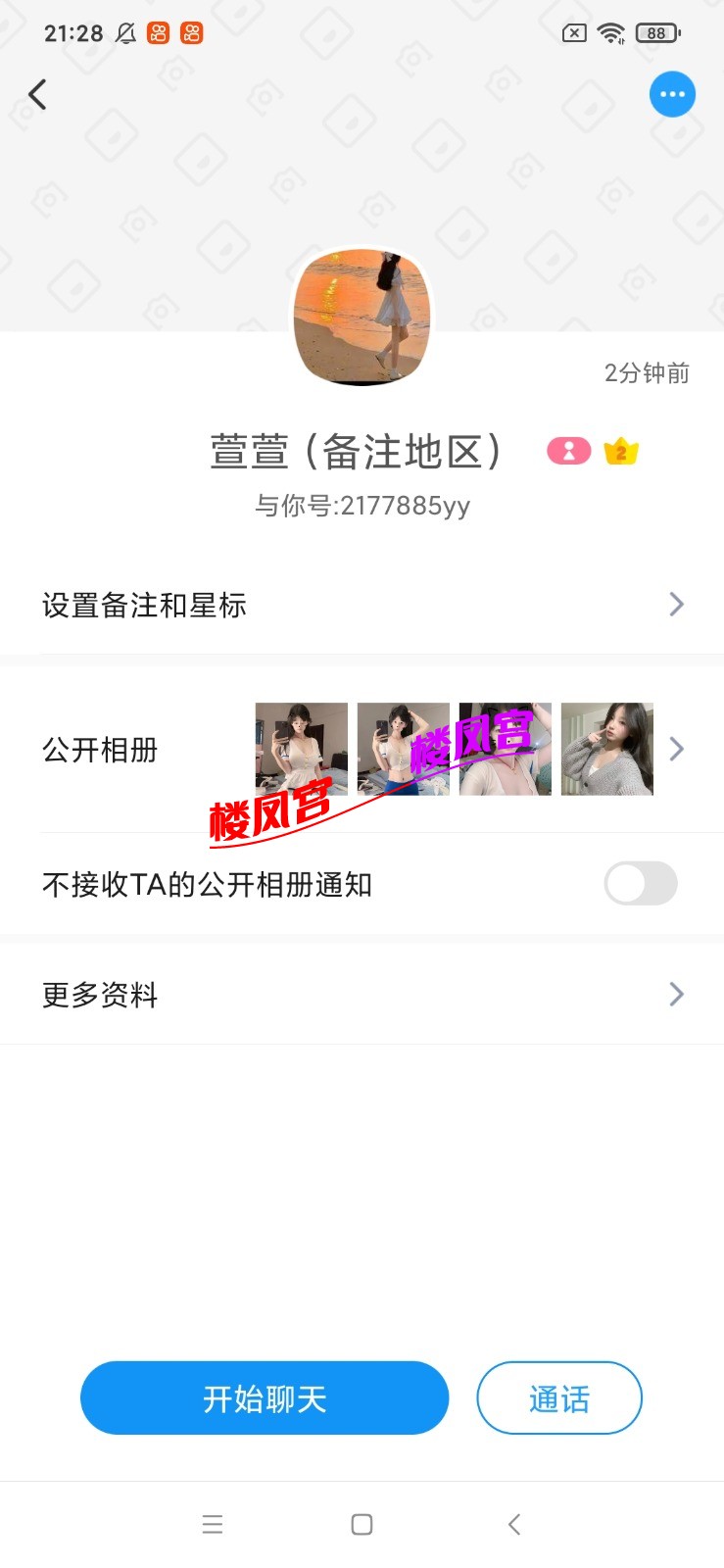Tap the system back key in navigation bar
The width and height of the screenshot is (724, 1568).
[513, 1524]
